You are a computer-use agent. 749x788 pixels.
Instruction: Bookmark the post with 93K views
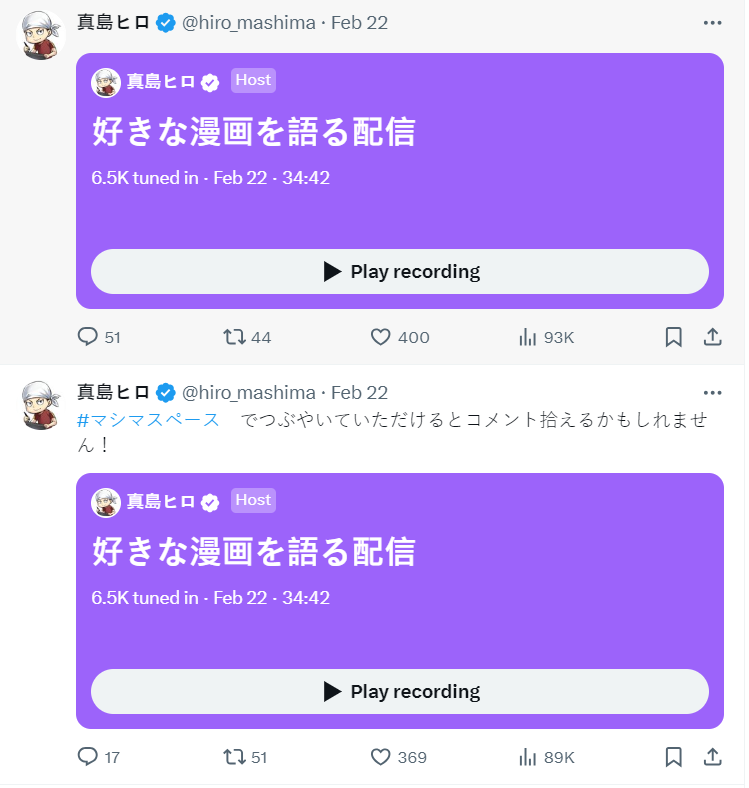674,337
